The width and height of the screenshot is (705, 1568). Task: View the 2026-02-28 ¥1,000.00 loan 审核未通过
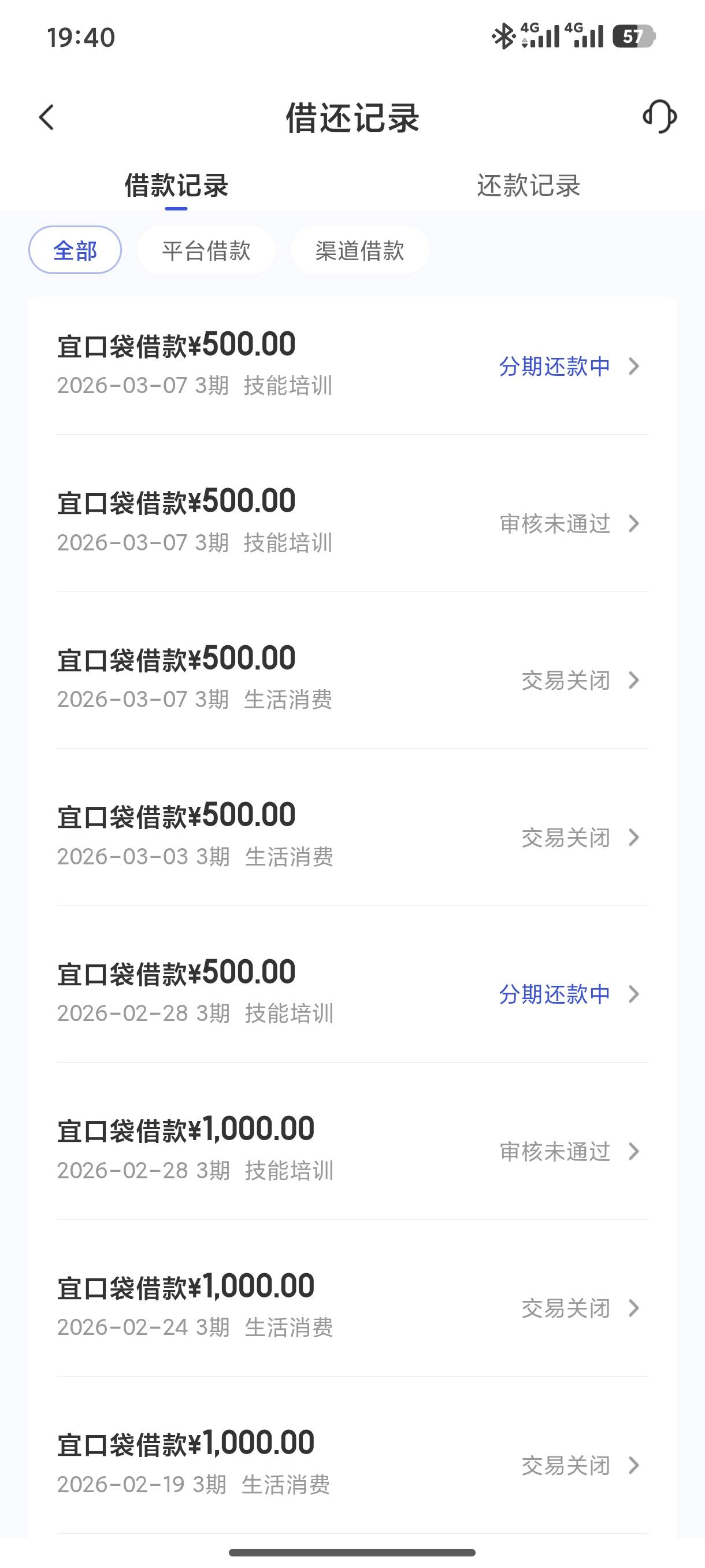[352, 1151]
